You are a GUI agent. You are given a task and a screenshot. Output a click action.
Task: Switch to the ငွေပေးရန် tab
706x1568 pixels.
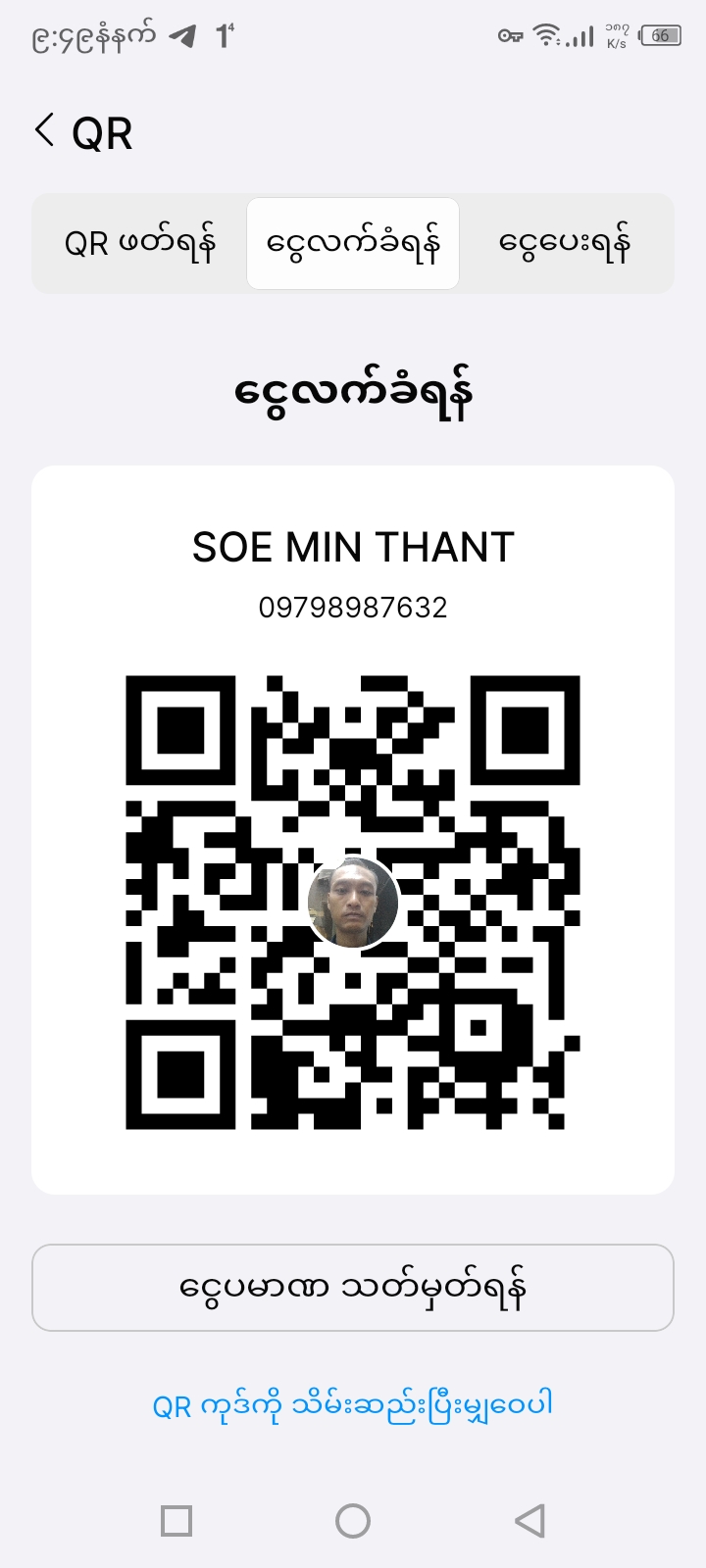pos(565,243)
